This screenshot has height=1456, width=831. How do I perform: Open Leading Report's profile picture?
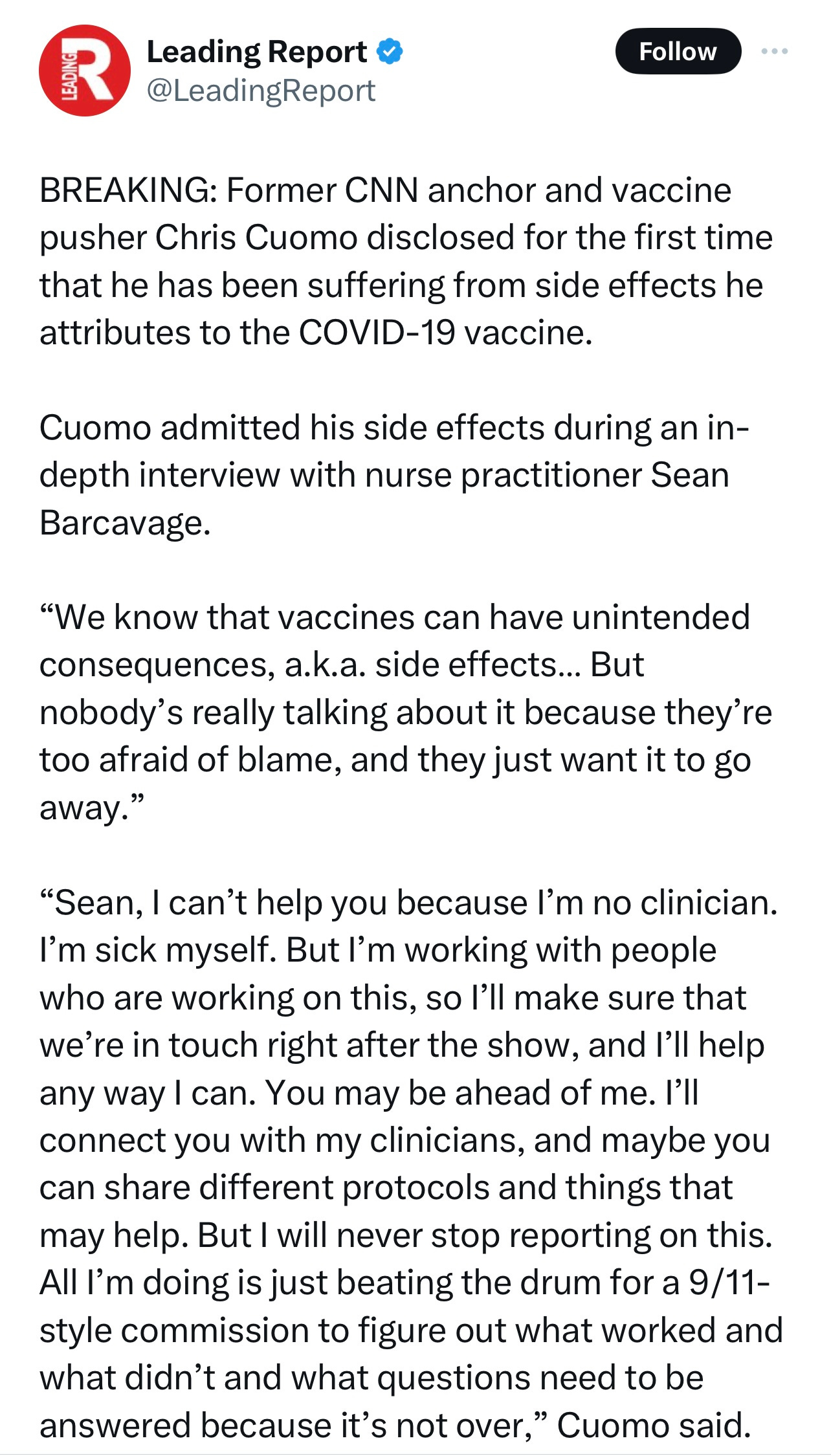click(85, 70)
